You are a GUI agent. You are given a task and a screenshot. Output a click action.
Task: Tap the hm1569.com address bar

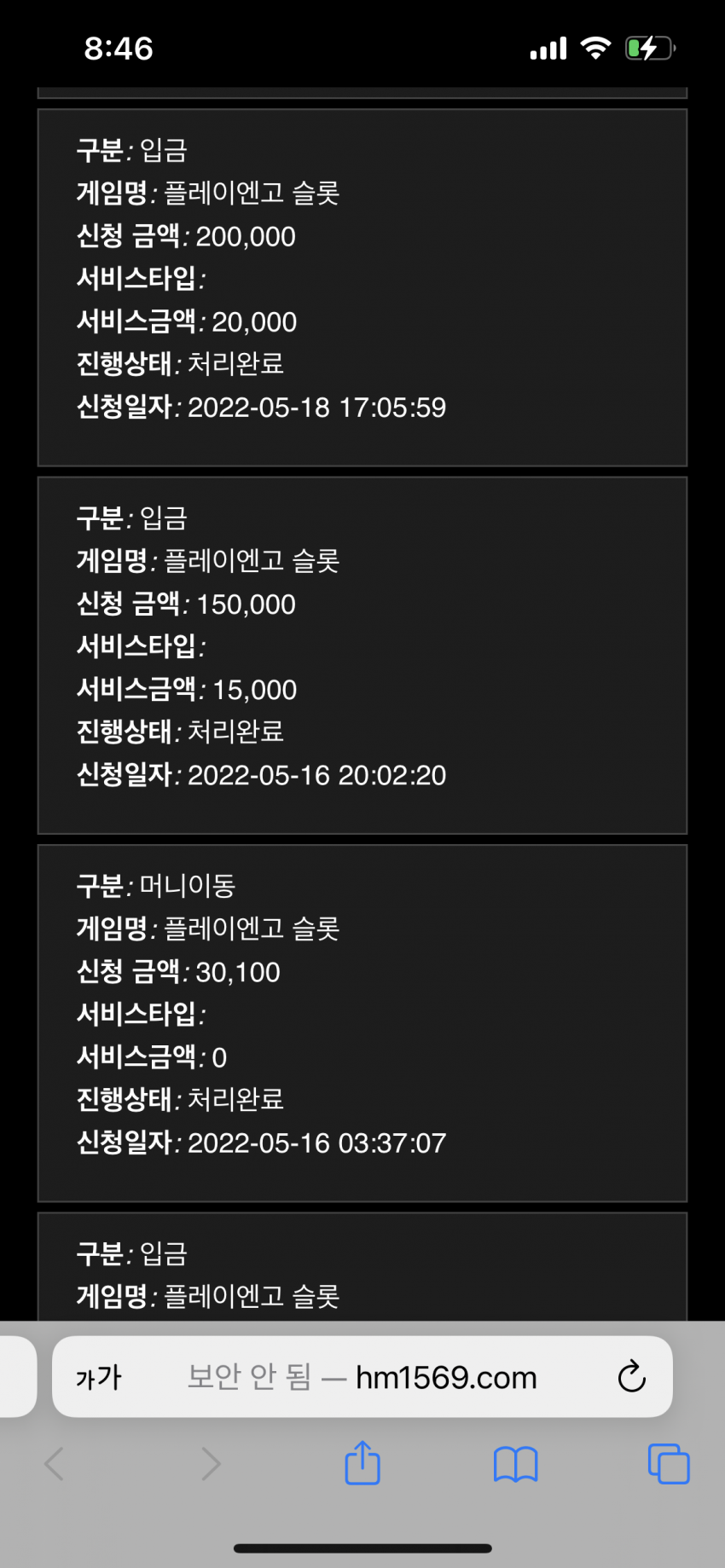point(362,1377)
